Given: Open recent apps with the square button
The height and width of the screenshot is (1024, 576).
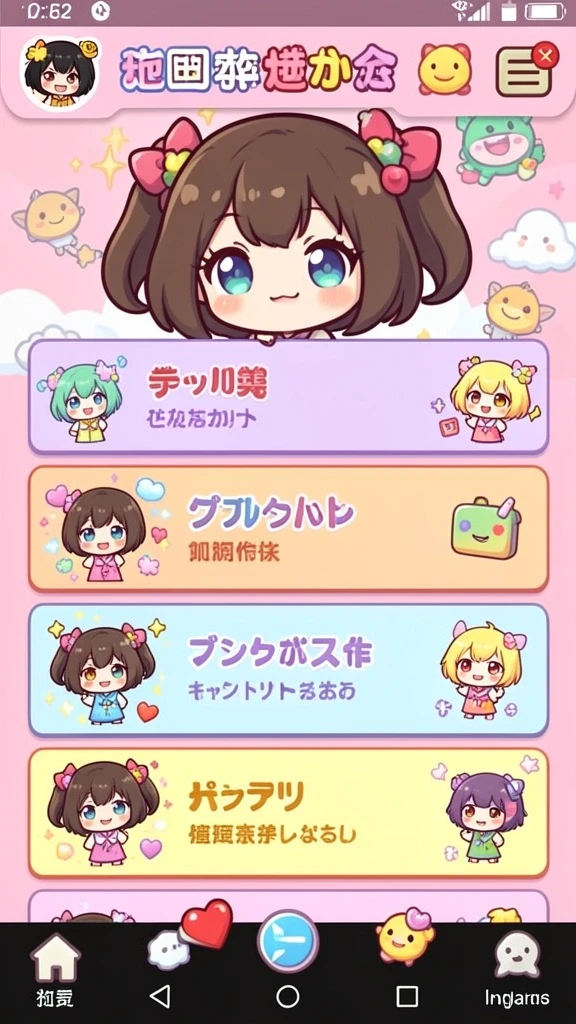Looking at the screenshot, I should point(407,997).
